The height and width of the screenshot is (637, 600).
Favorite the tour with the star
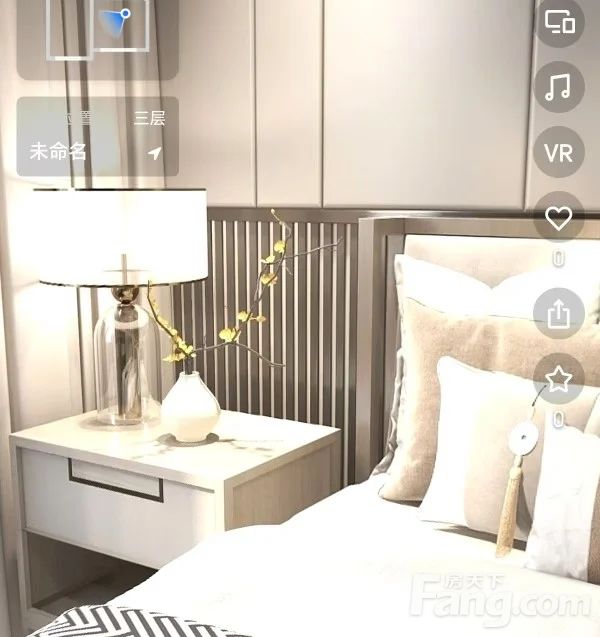pos(559,379)
